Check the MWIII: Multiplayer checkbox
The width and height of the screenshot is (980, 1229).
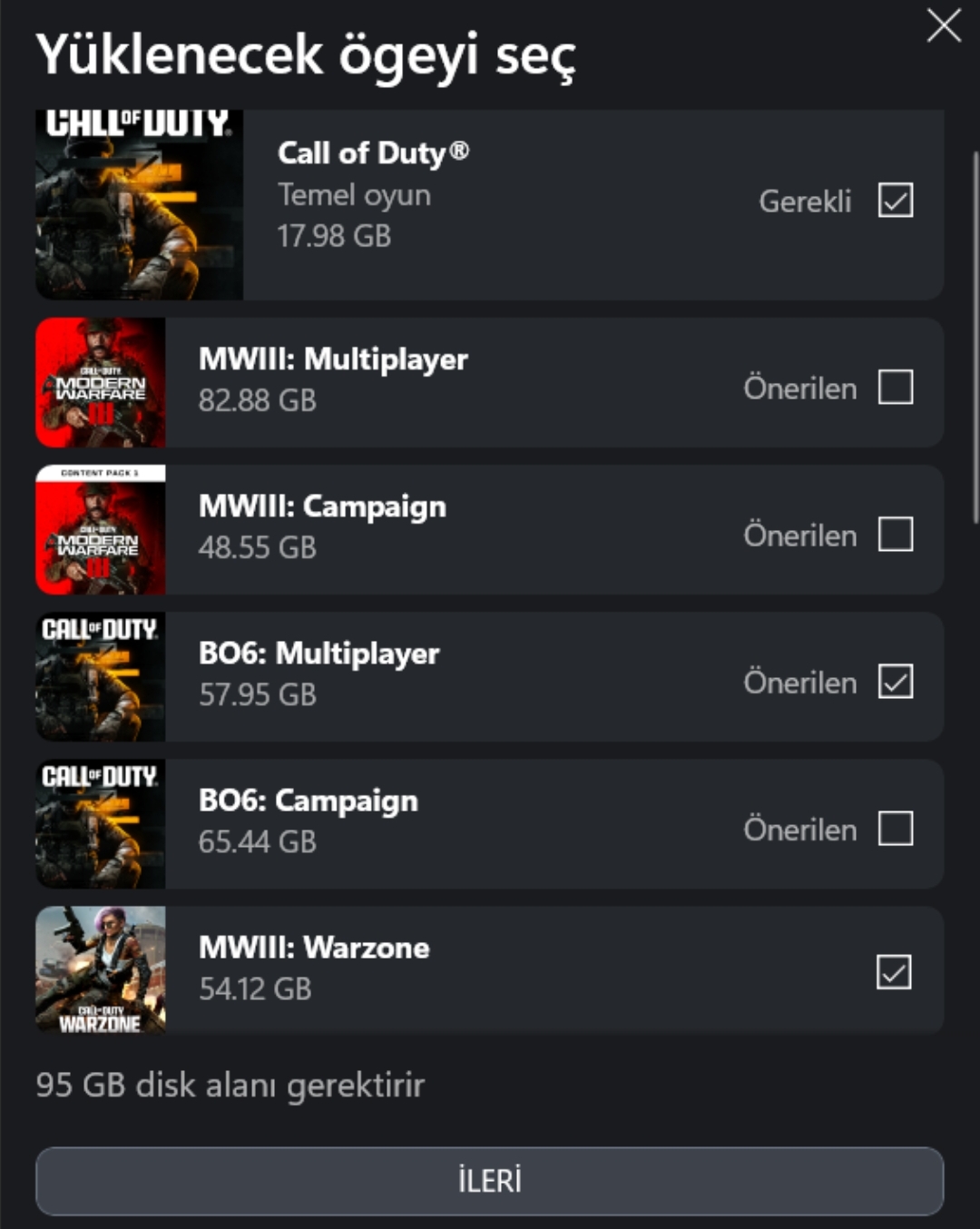click(x=895, y=388)
